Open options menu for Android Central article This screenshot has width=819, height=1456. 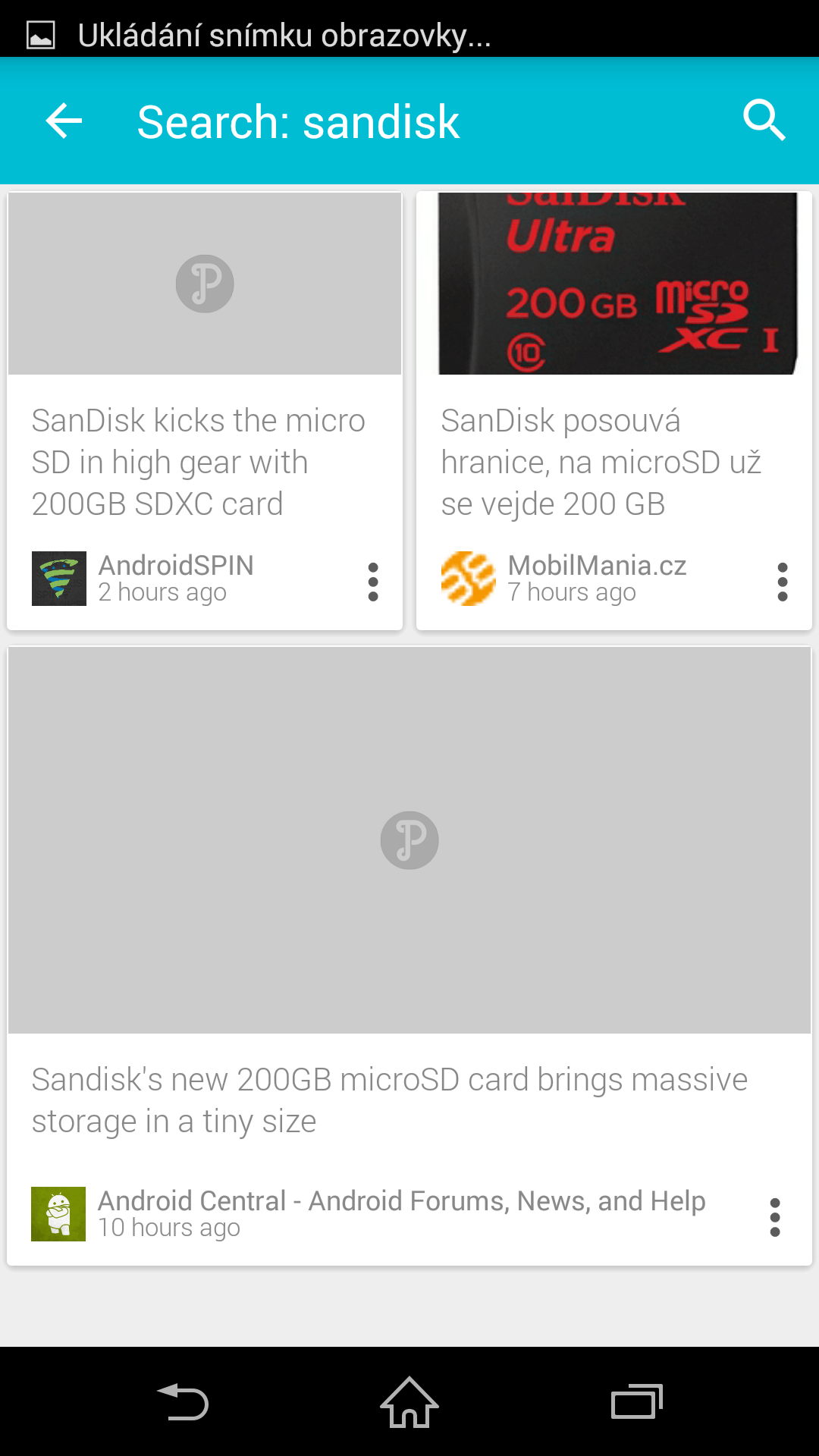click(x=774, y=1217)
